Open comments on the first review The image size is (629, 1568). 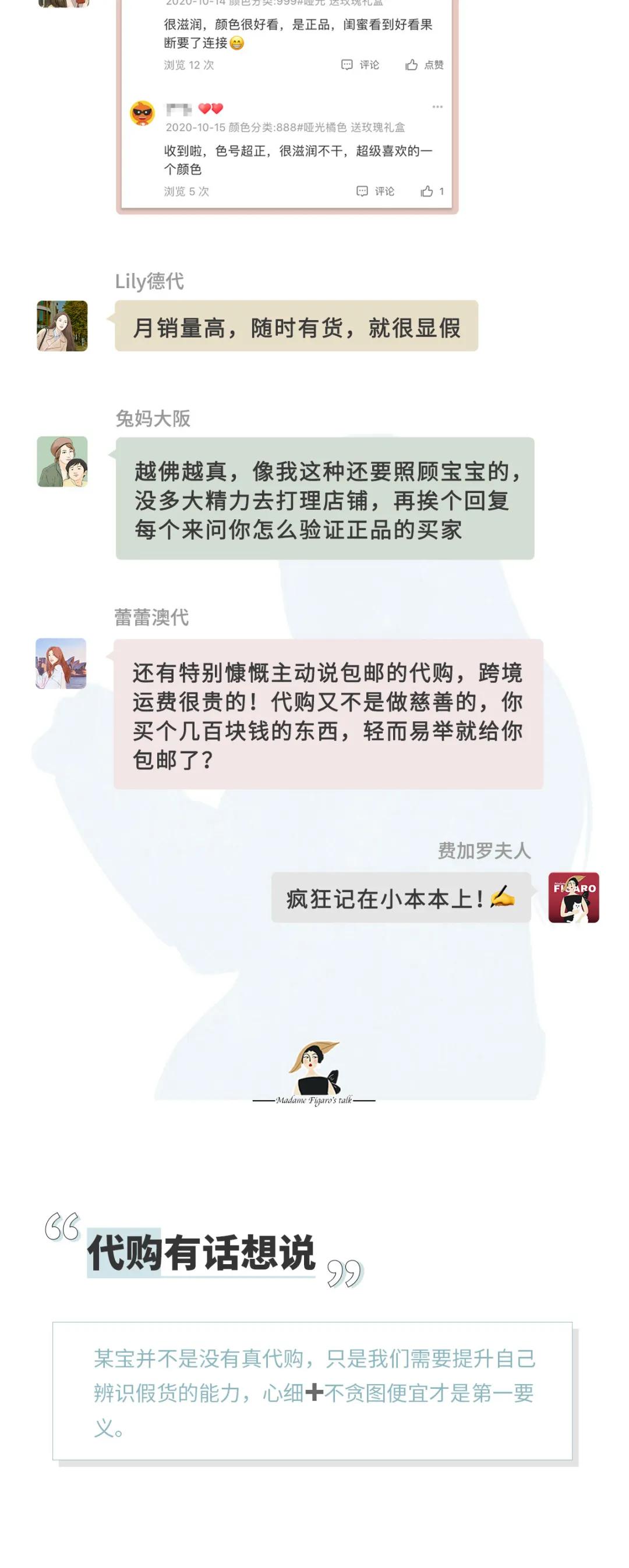click(x=362, y=65)
